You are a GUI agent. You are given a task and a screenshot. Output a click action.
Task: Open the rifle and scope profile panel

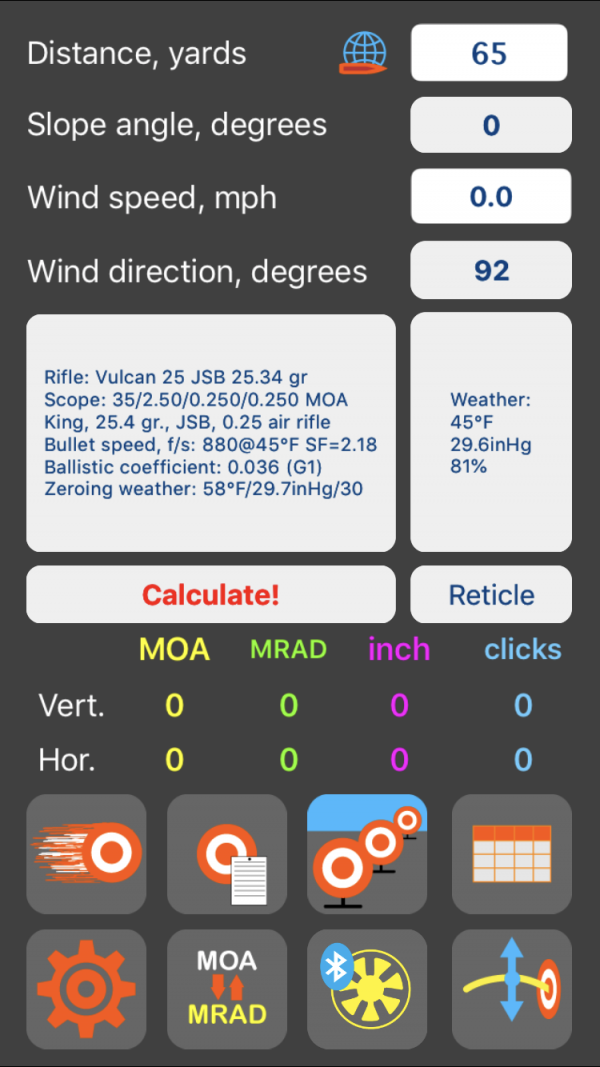pyautogui.click(x=211, y=433)
